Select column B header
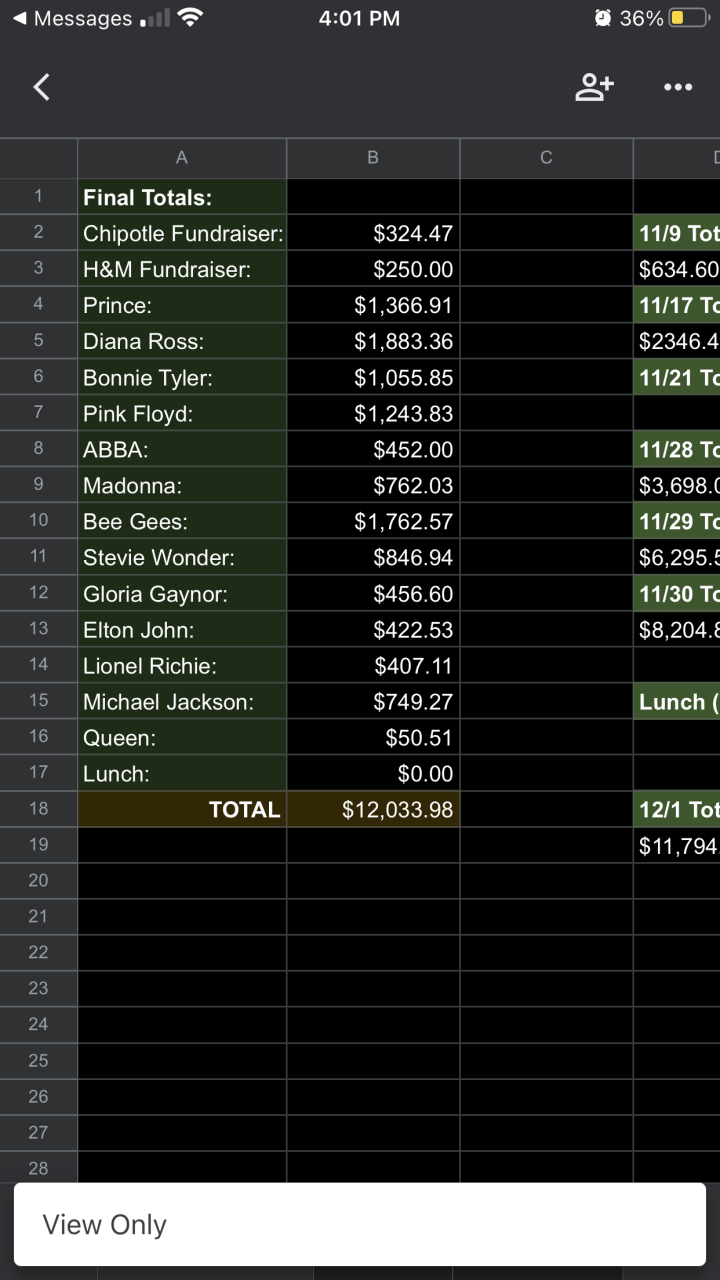 pyautogui.click(x=373, y=158)
